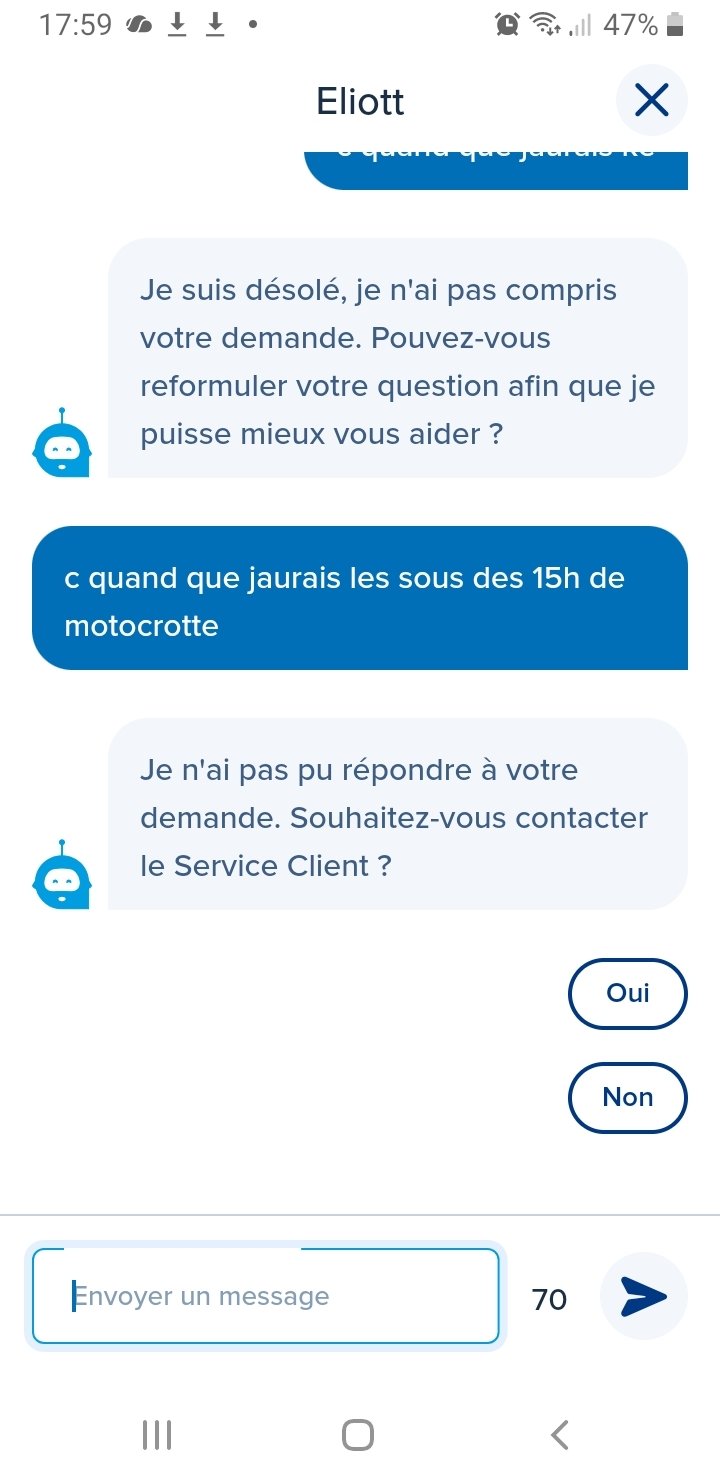Focus the Envoyer un message field

(x=265, y=1296)
